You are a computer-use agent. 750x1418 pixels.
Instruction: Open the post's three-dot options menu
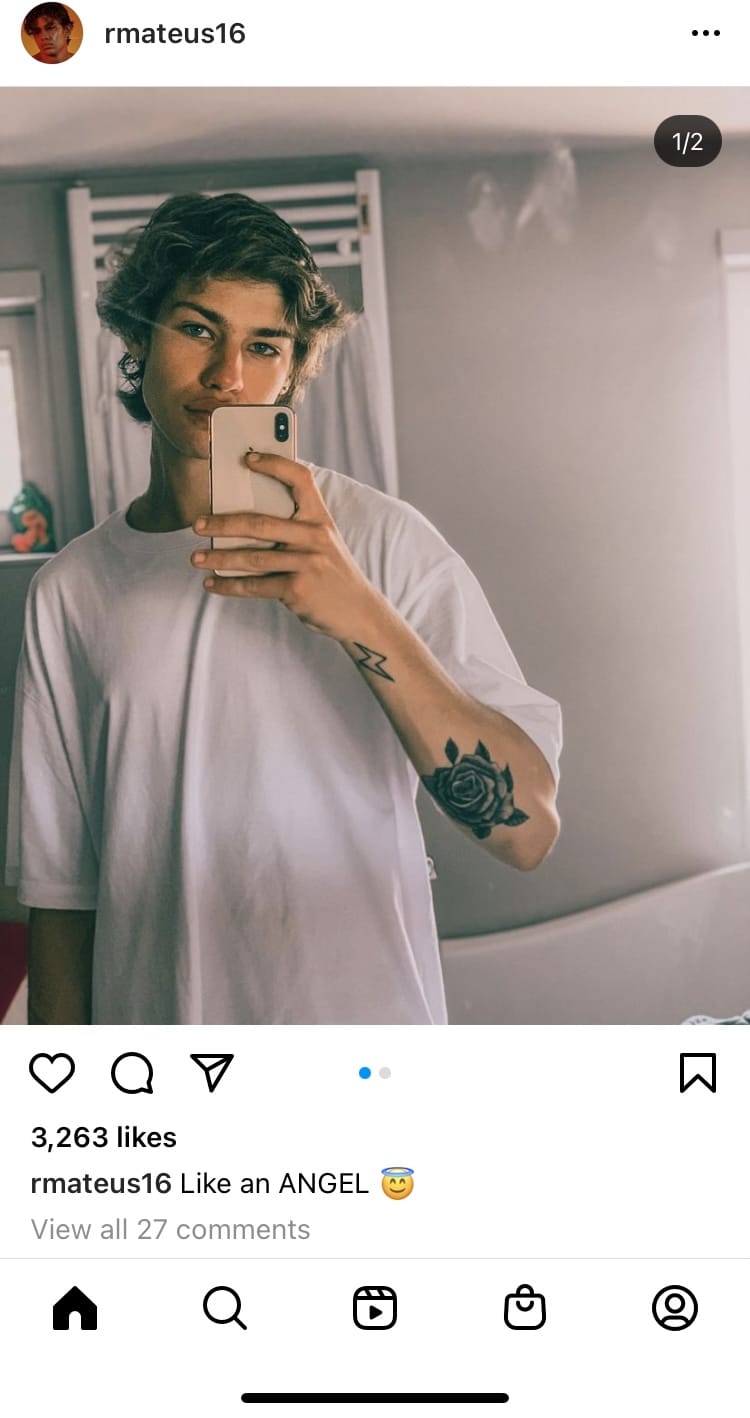(705, 33)
